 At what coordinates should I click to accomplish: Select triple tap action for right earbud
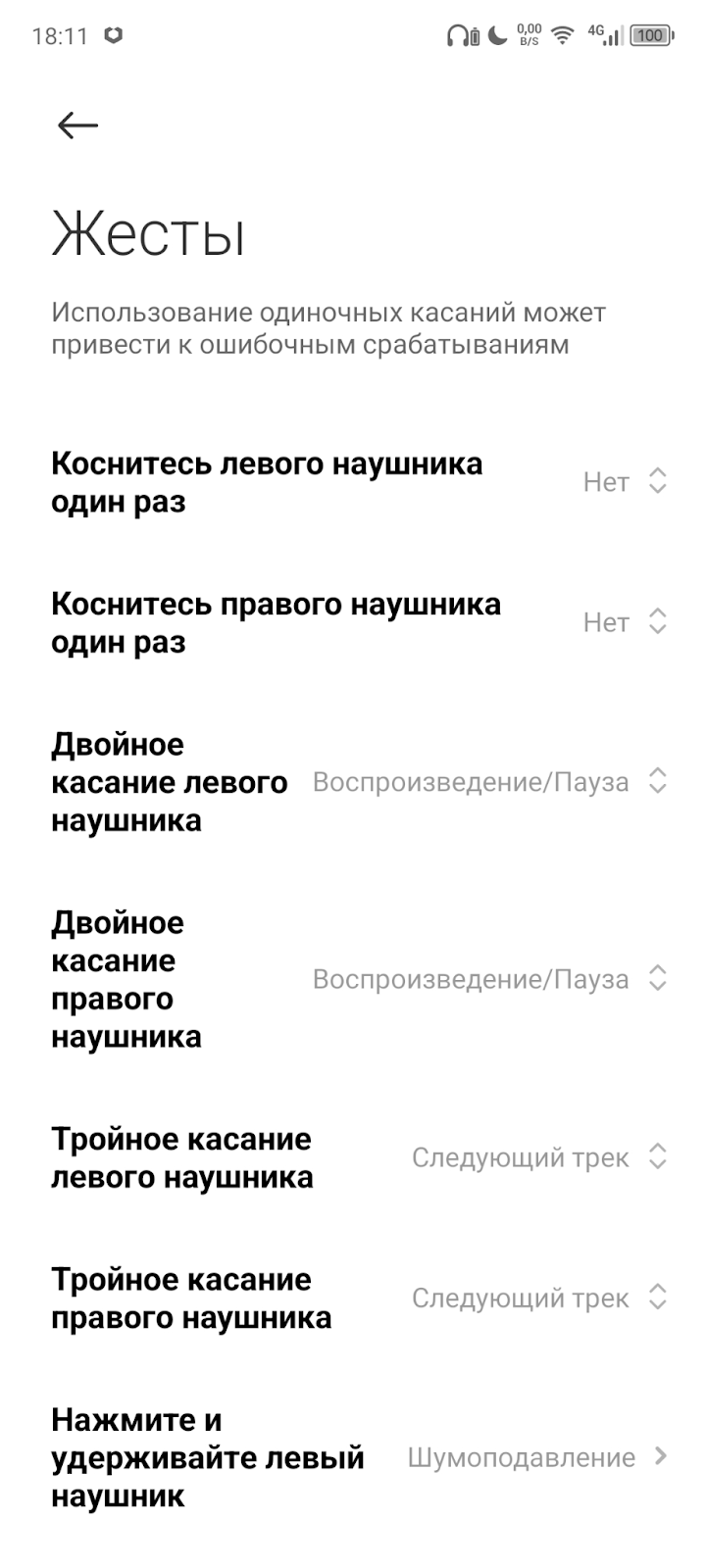pos(538,1298)
